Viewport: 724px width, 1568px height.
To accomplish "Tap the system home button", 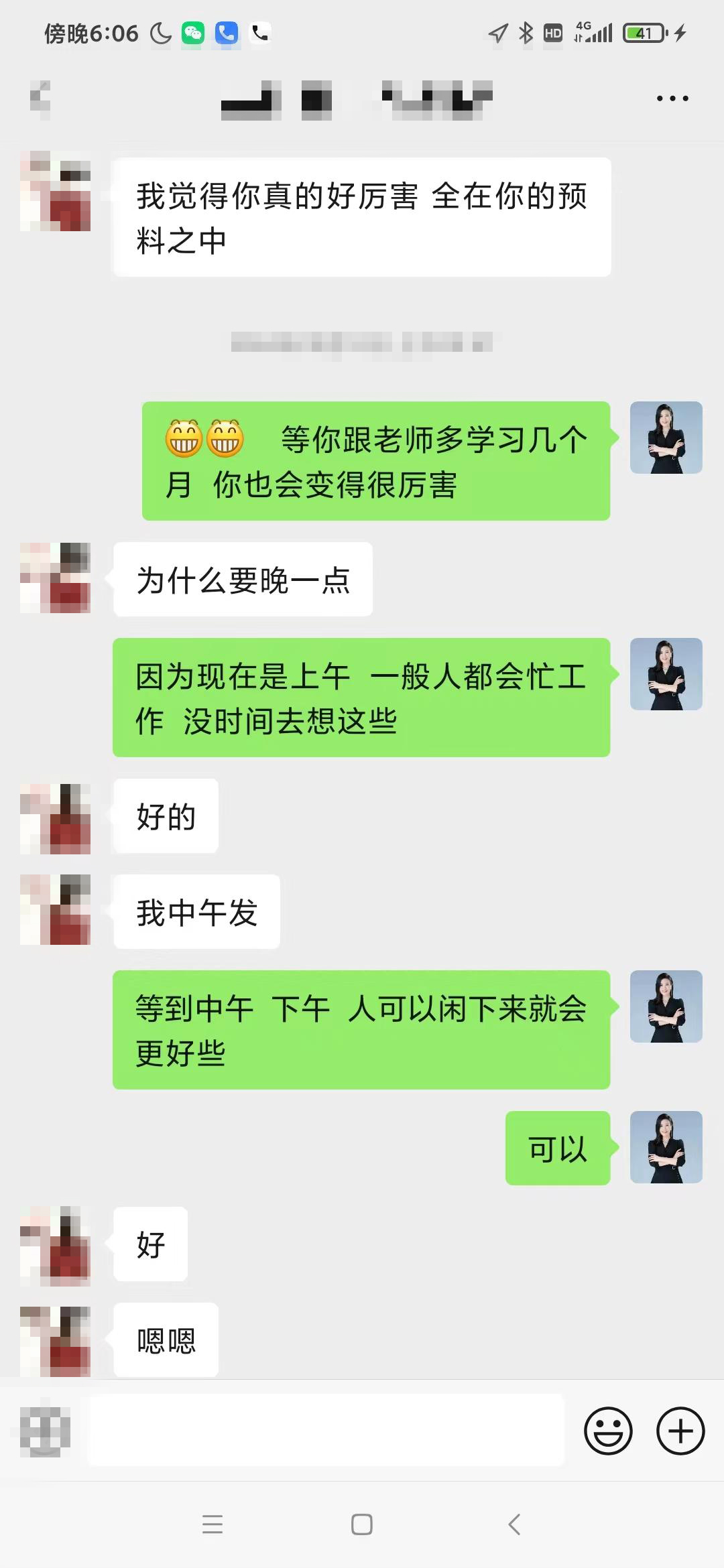I will click(x=361, y=1524).
